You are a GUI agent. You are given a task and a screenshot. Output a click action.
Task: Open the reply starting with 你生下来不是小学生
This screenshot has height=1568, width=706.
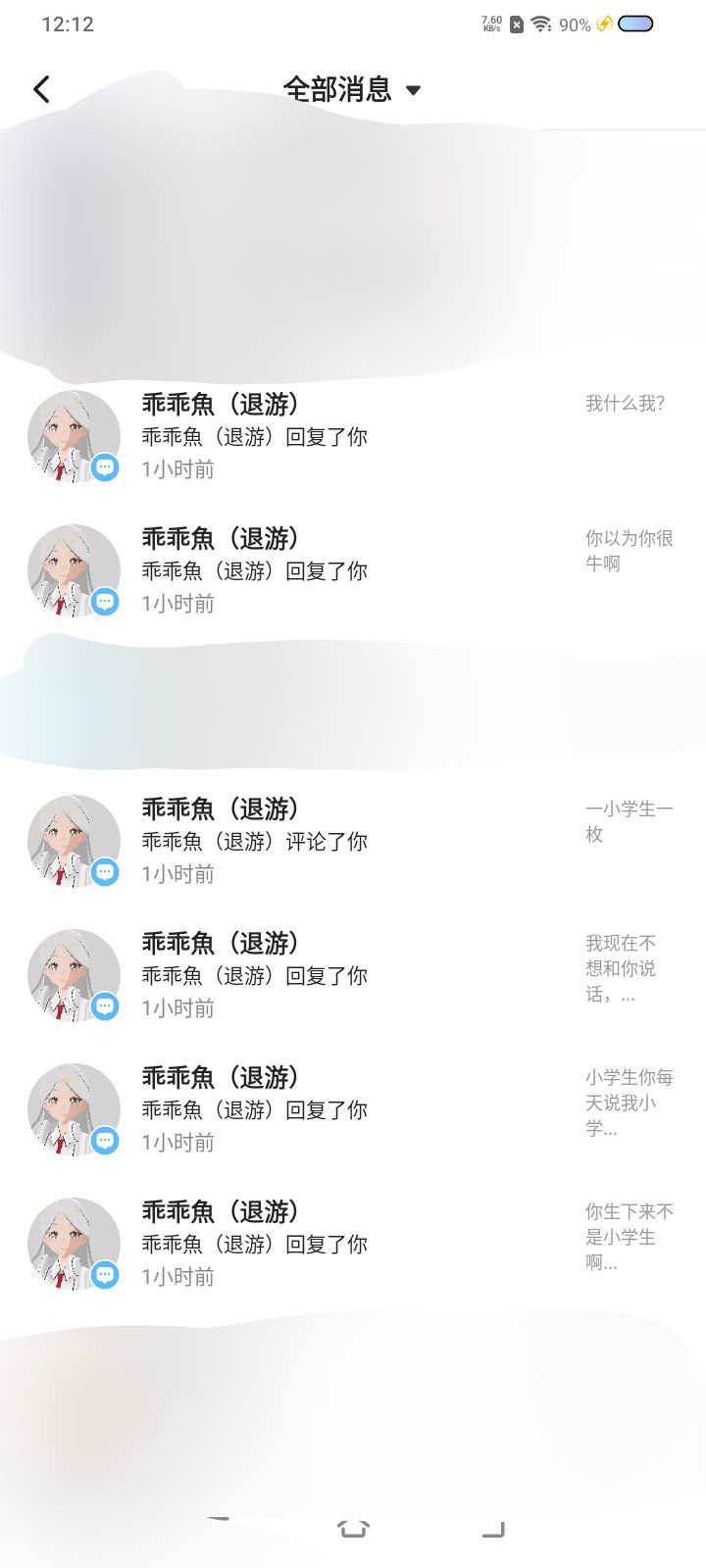click(353, 1244)
